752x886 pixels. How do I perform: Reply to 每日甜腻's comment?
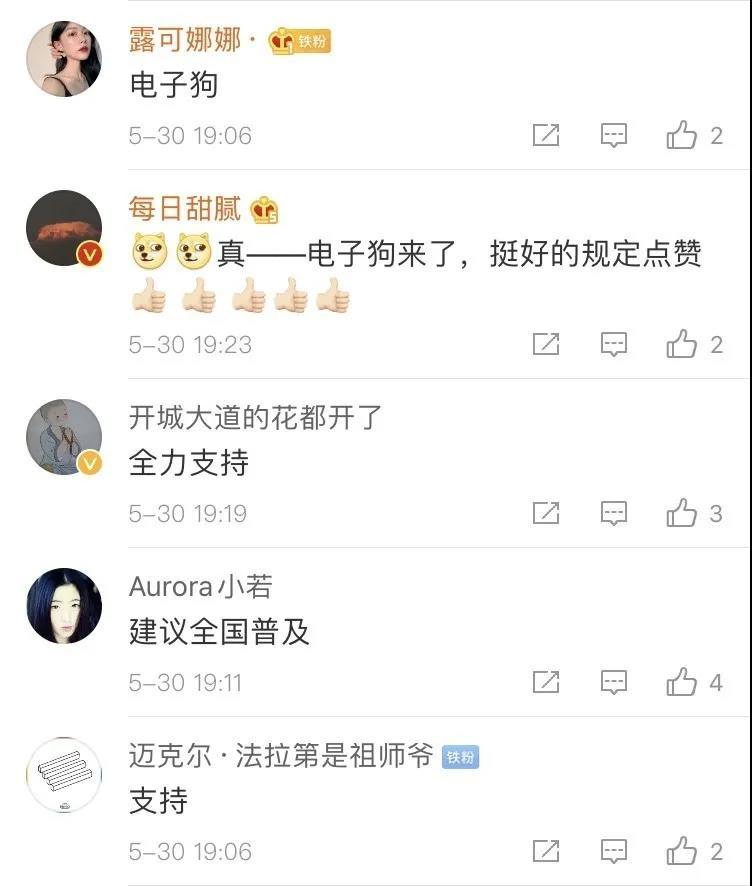pyautogui.click(x=613, y=344)
